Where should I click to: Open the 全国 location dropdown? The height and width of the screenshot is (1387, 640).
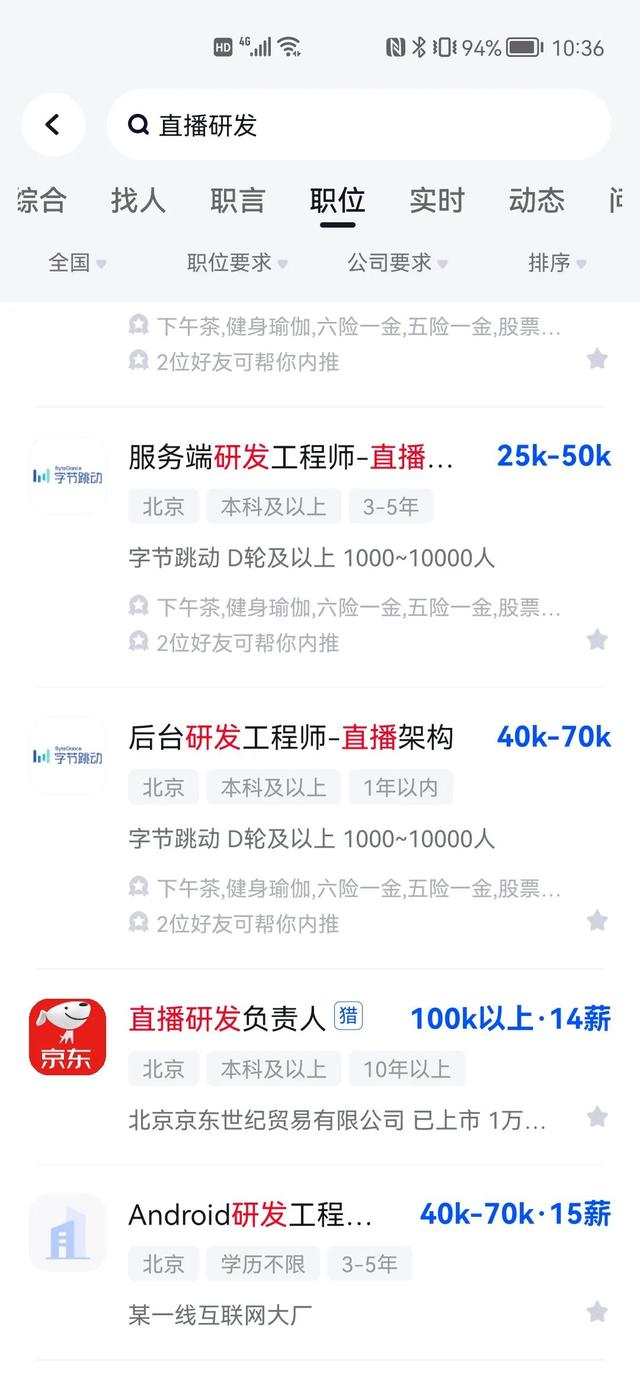[77, 263]
